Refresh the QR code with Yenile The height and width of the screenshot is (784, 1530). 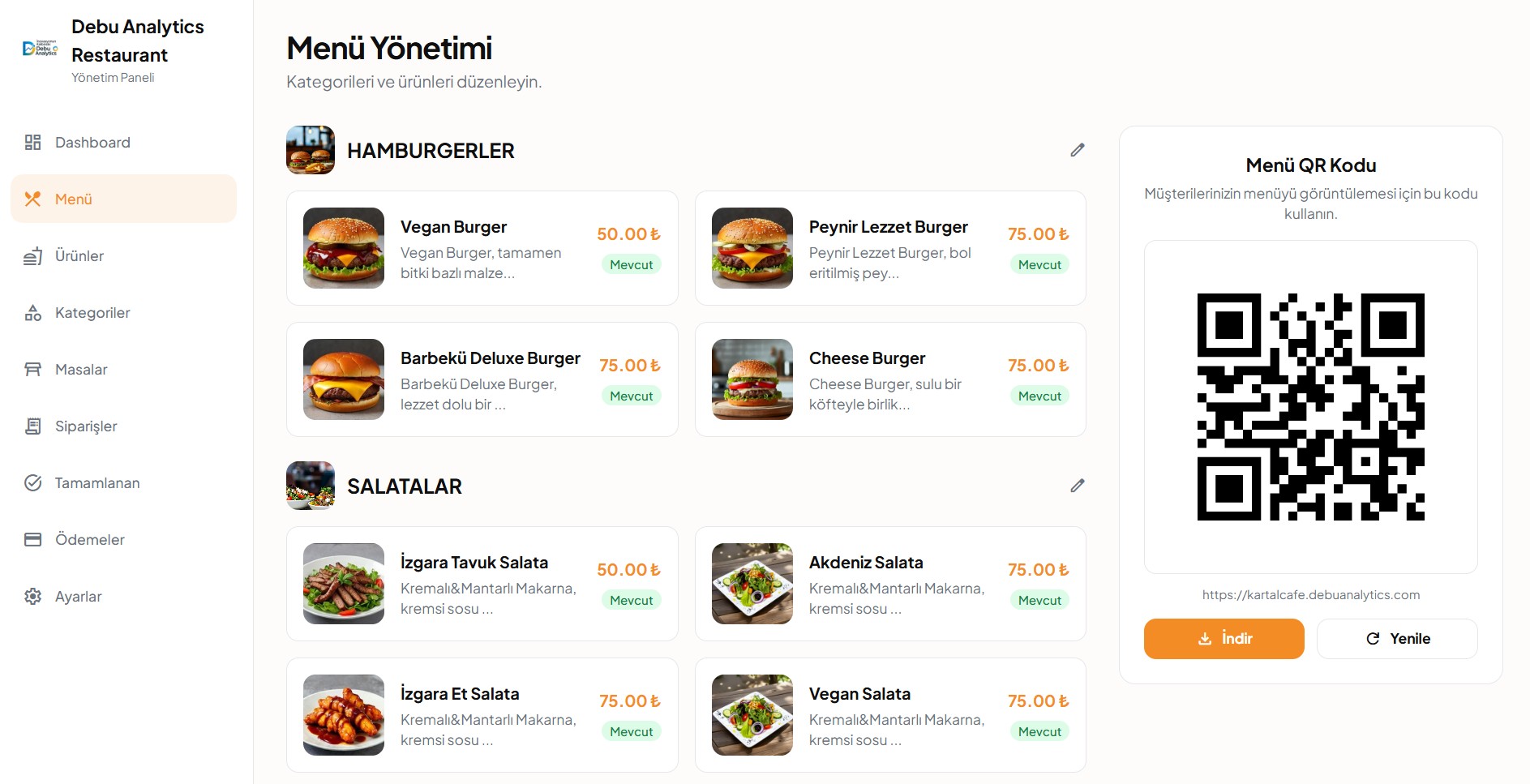(x=1396, y=639)
